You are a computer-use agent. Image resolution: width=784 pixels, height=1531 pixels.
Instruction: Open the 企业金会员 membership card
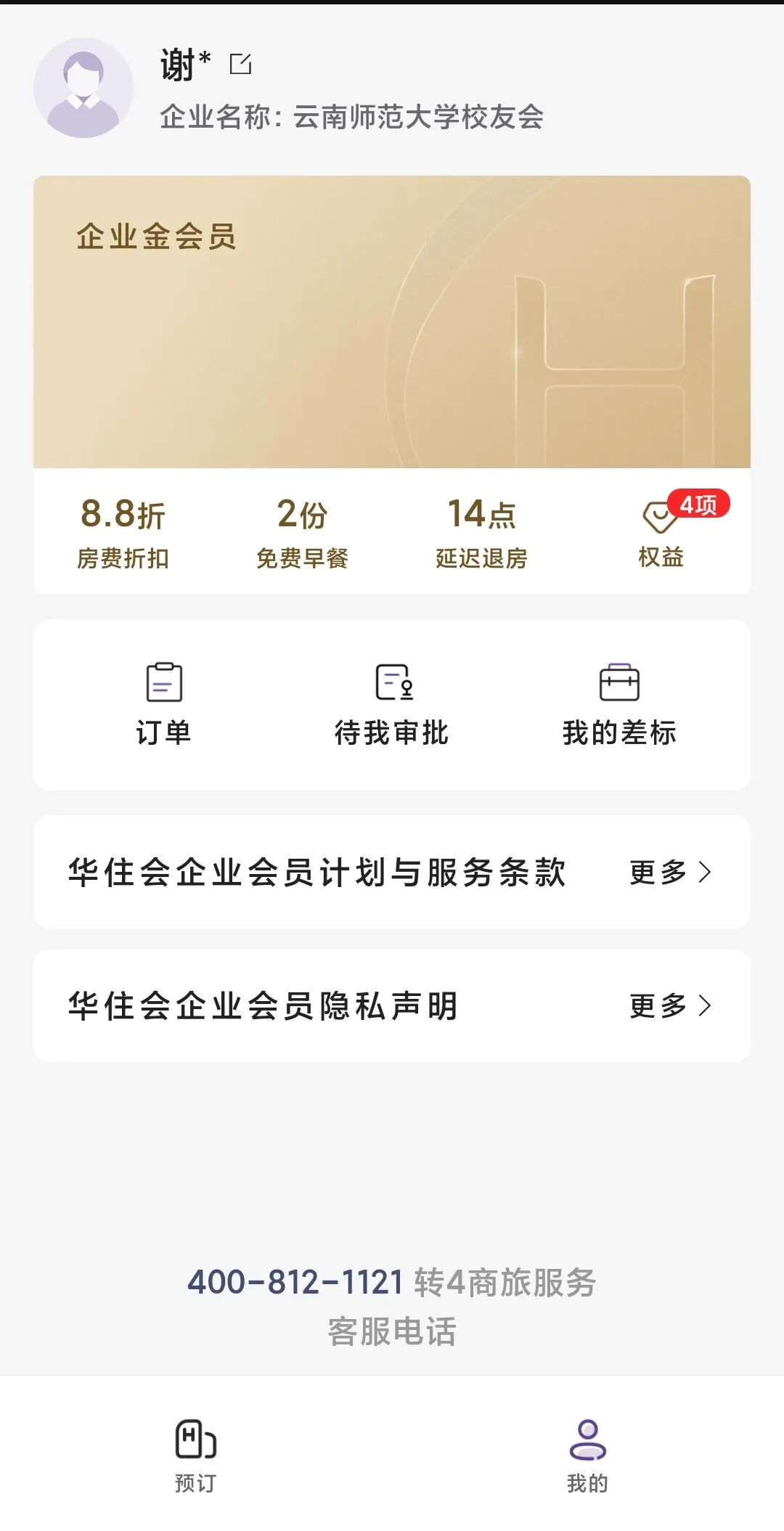pyautogui.click(x=392, y=322)
